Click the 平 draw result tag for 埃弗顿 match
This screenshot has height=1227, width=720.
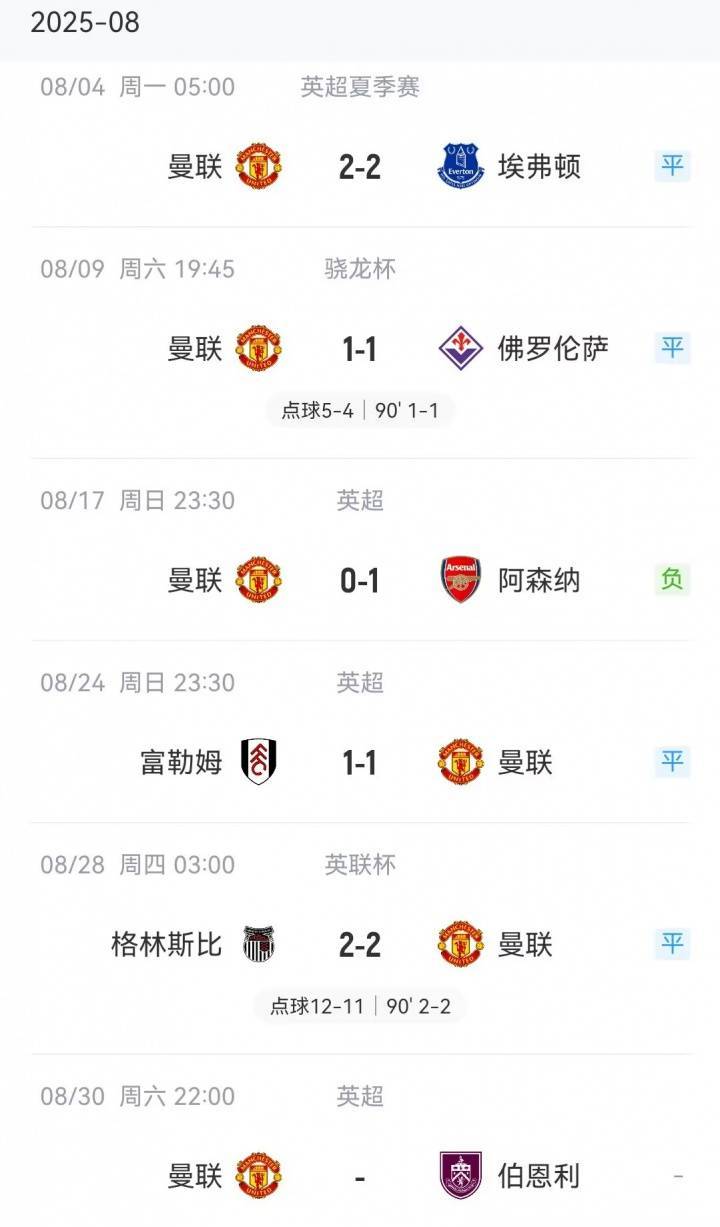[674, 166]
